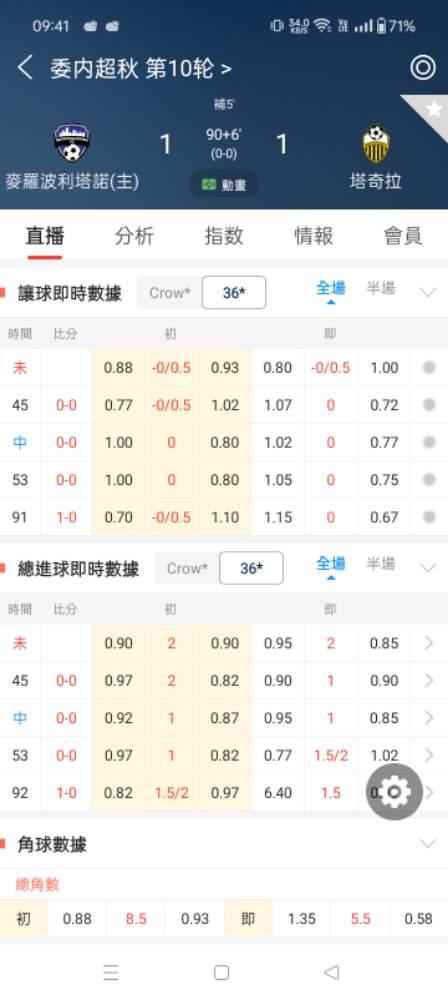Select 36* in the 讓球即時數據 section
Viewport: 448px width, 1000px height.
(x=234, y=293)
